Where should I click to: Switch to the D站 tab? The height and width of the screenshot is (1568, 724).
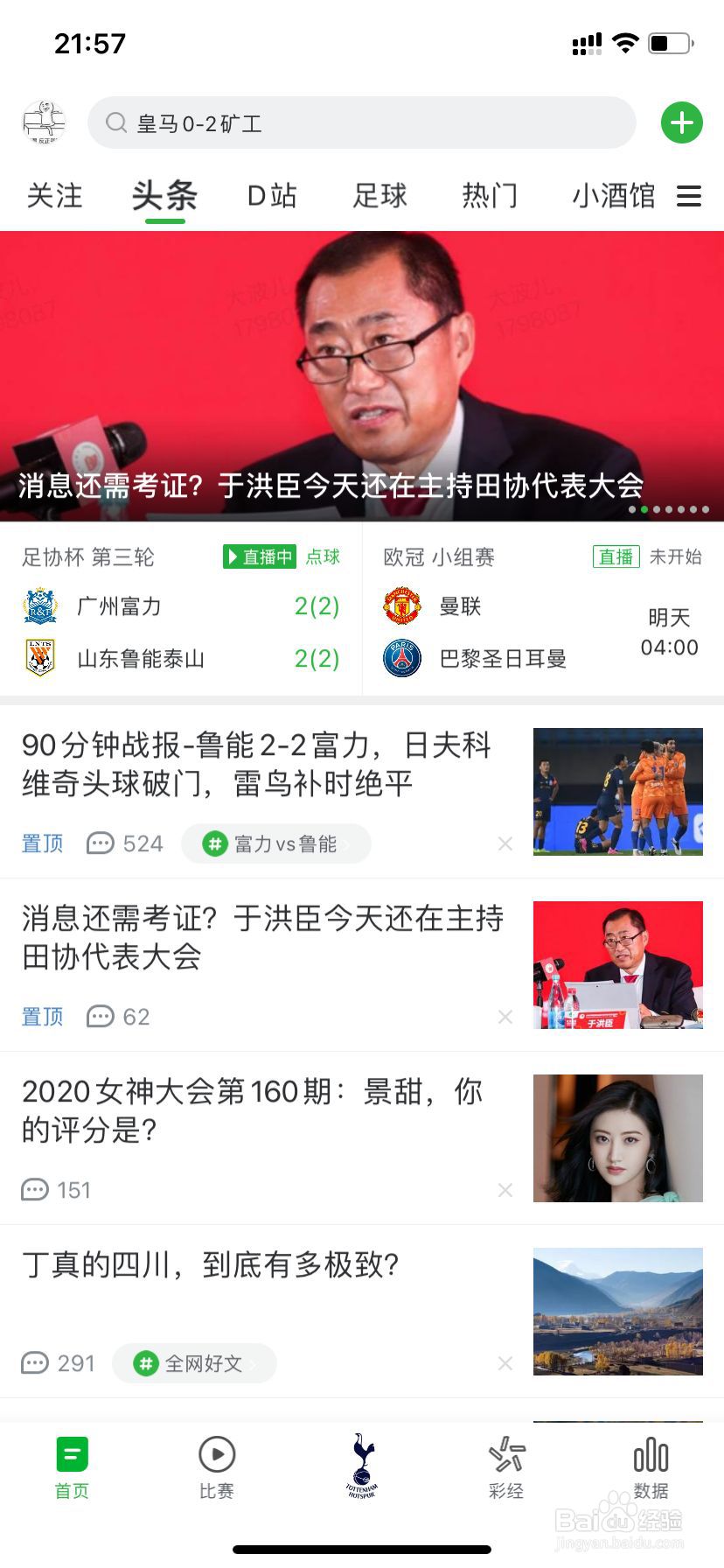pos(272,196)
